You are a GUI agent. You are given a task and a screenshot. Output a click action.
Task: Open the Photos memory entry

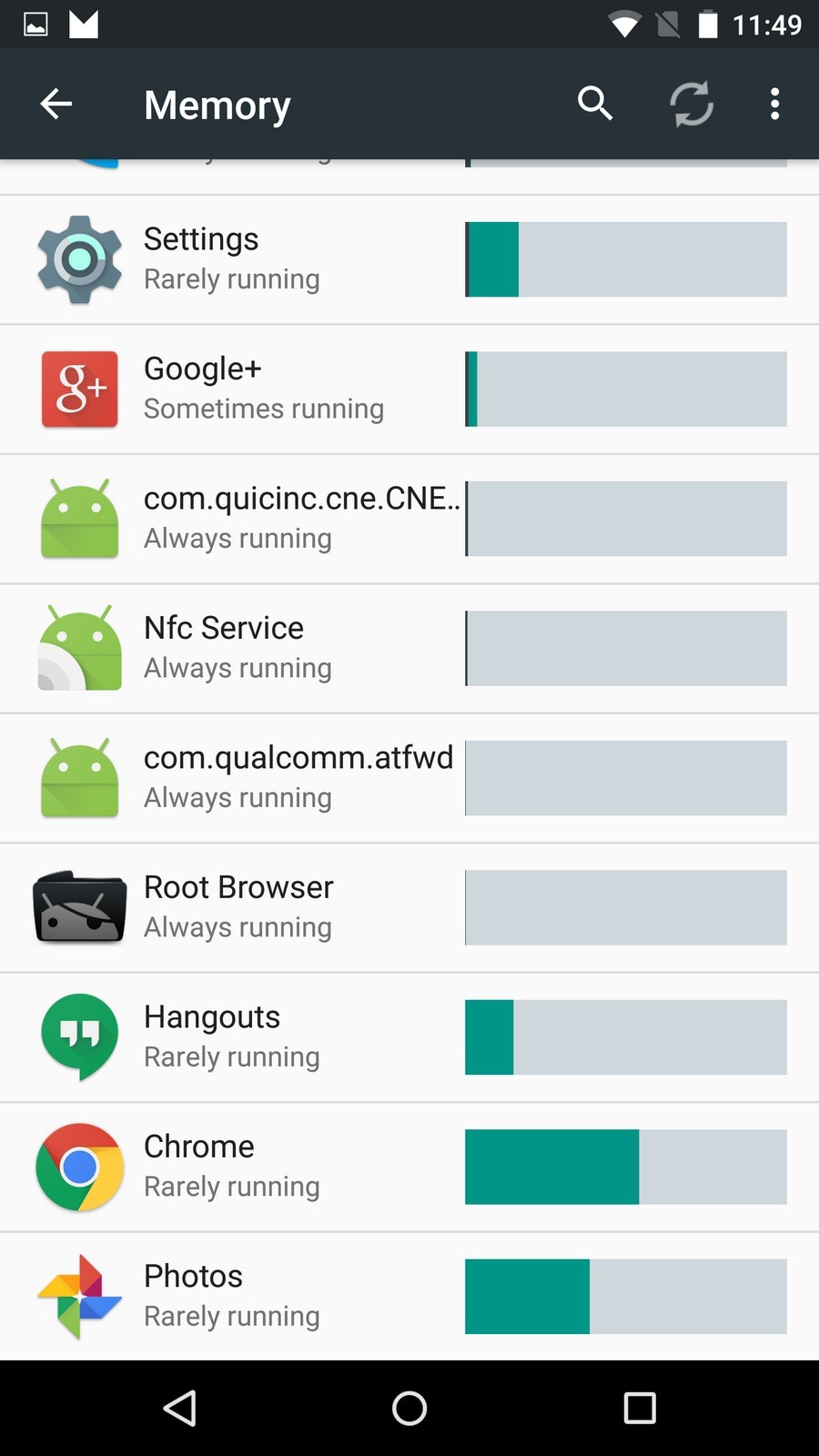(x=409, y=1297)
